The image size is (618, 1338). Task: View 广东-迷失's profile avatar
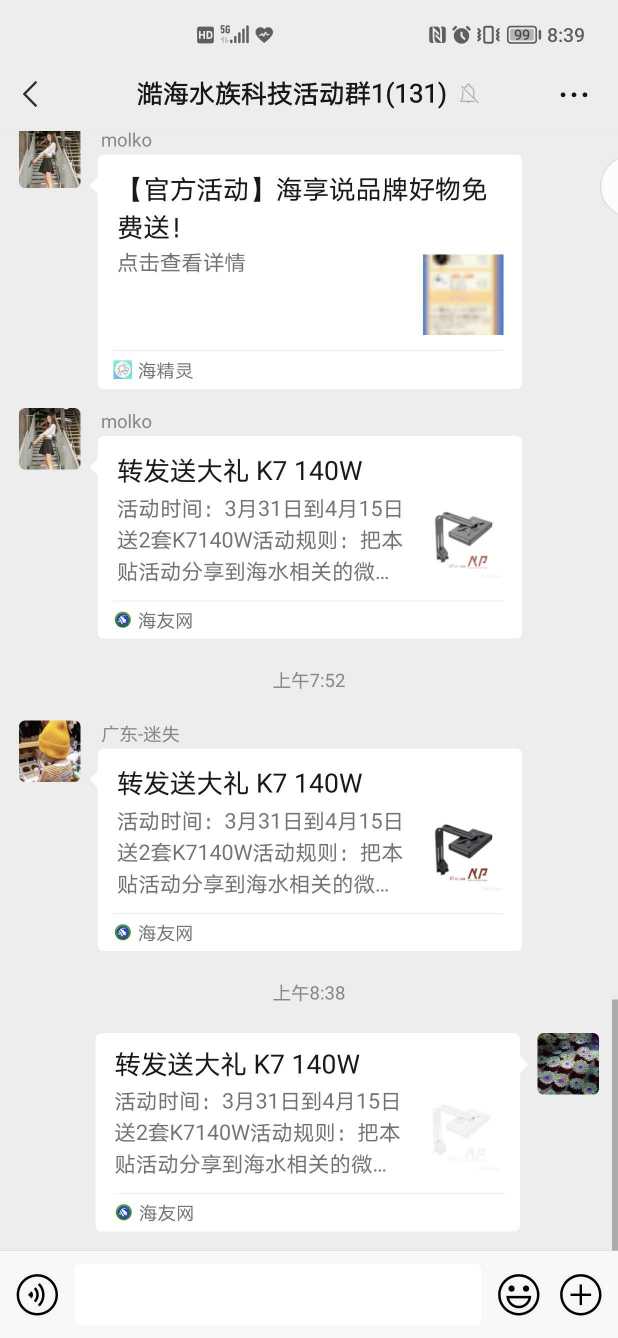pos(50,751)
